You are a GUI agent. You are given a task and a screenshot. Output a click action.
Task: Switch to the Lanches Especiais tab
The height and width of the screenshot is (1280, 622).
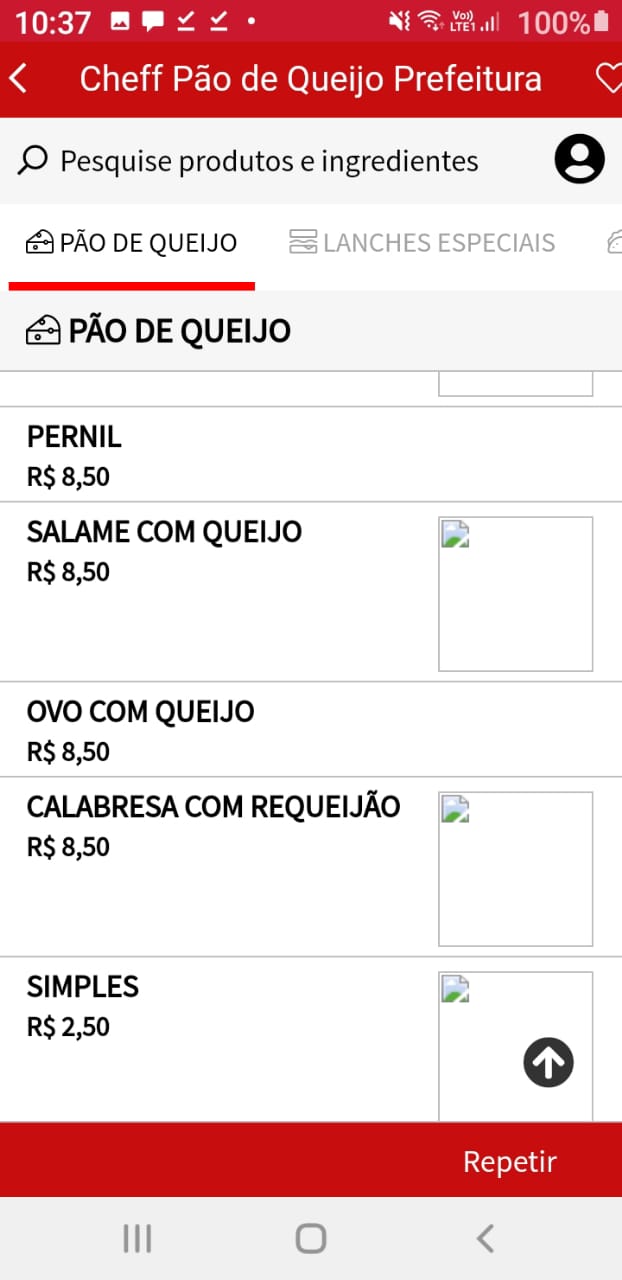pyautogui.click(x=422, y=243)
